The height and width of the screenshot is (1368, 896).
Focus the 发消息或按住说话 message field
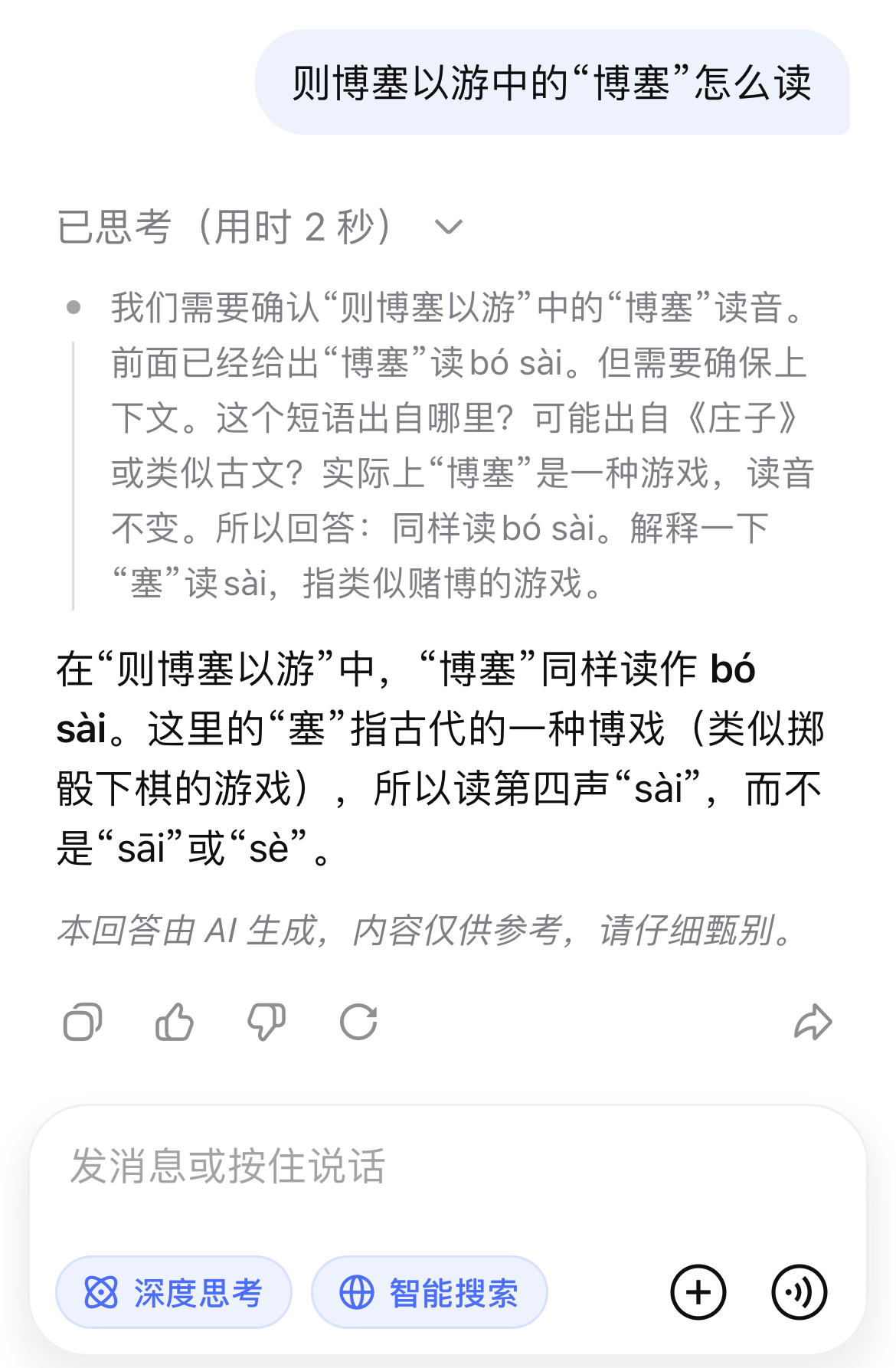383,1166
